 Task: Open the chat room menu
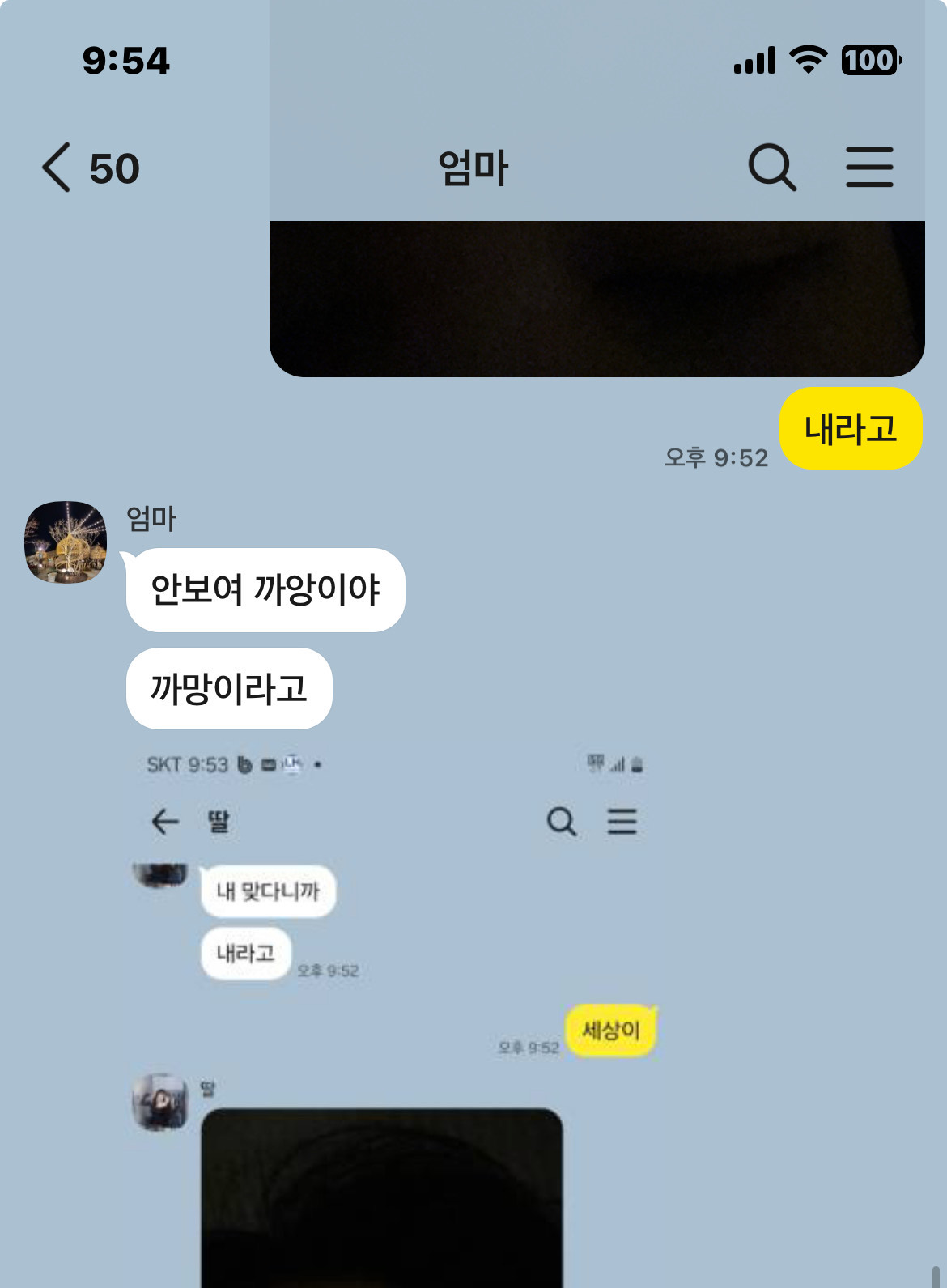869,168
